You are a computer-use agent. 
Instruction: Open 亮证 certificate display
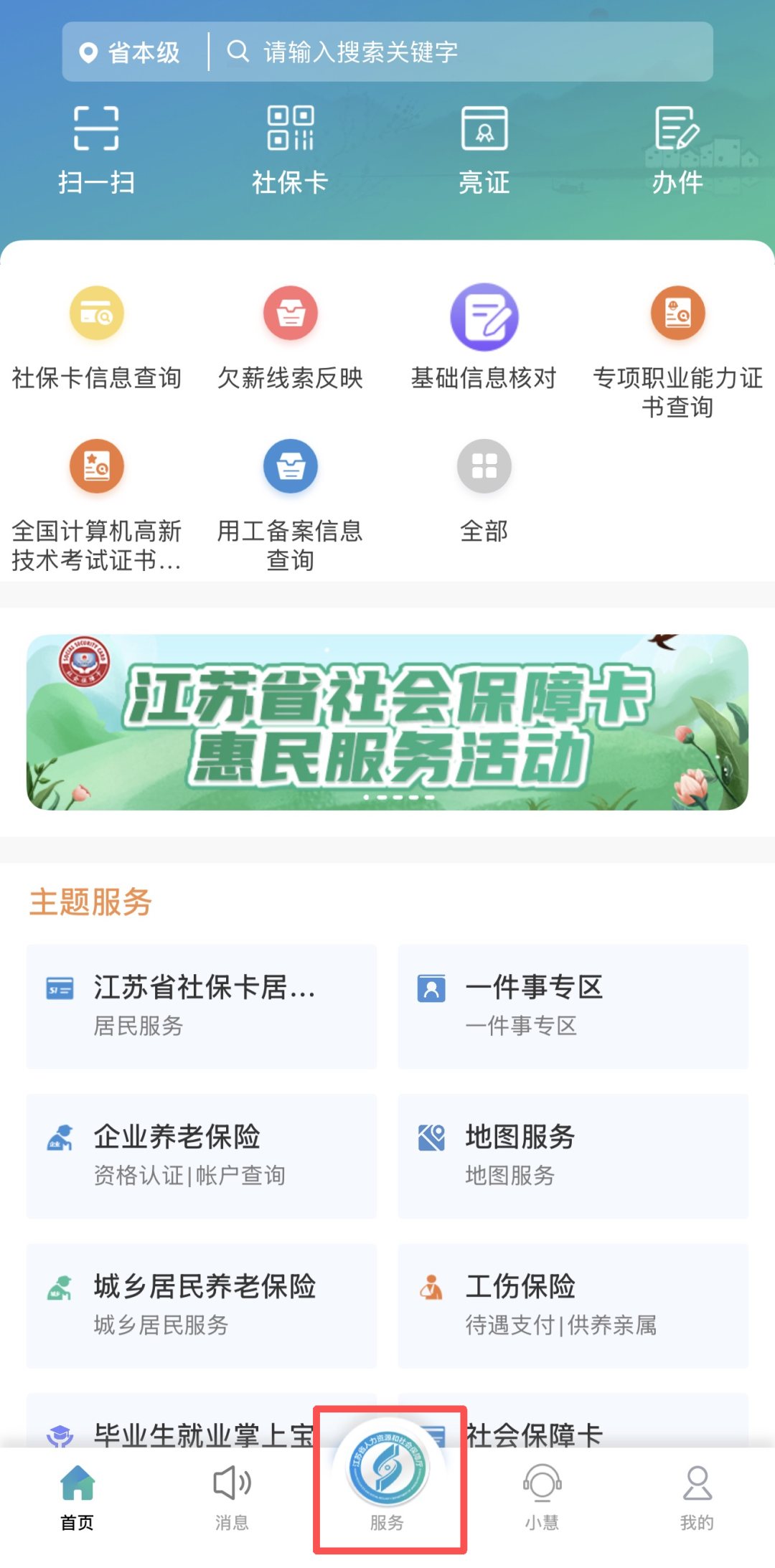click(x=484, y=149)
